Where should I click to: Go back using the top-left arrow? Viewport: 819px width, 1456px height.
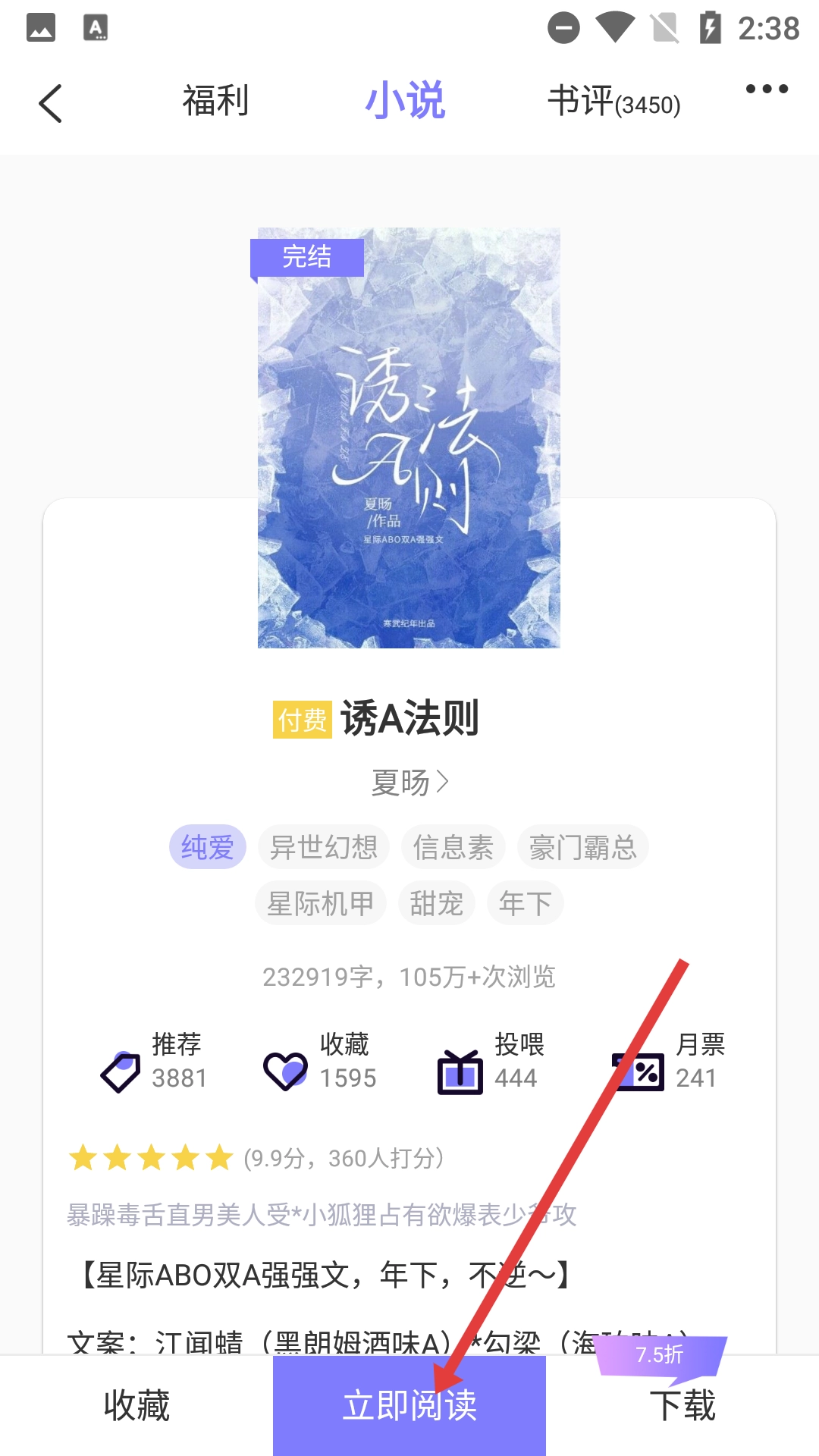coord(50,103)
